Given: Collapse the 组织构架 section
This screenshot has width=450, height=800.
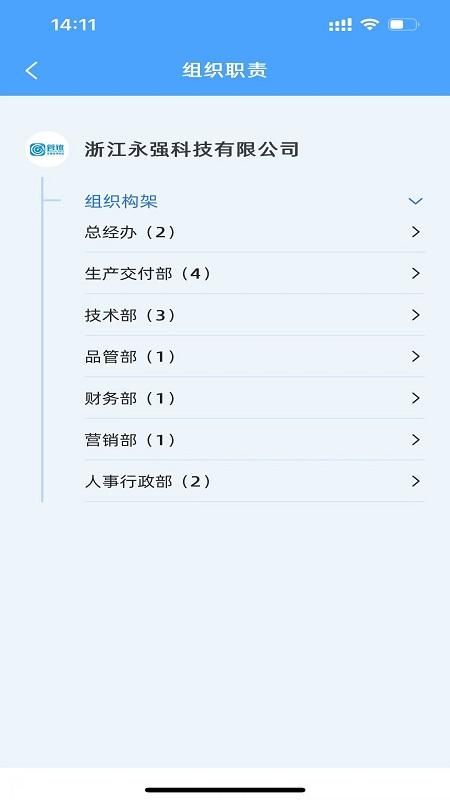Looking at the screenshot, I should click(x=415, y=201).
